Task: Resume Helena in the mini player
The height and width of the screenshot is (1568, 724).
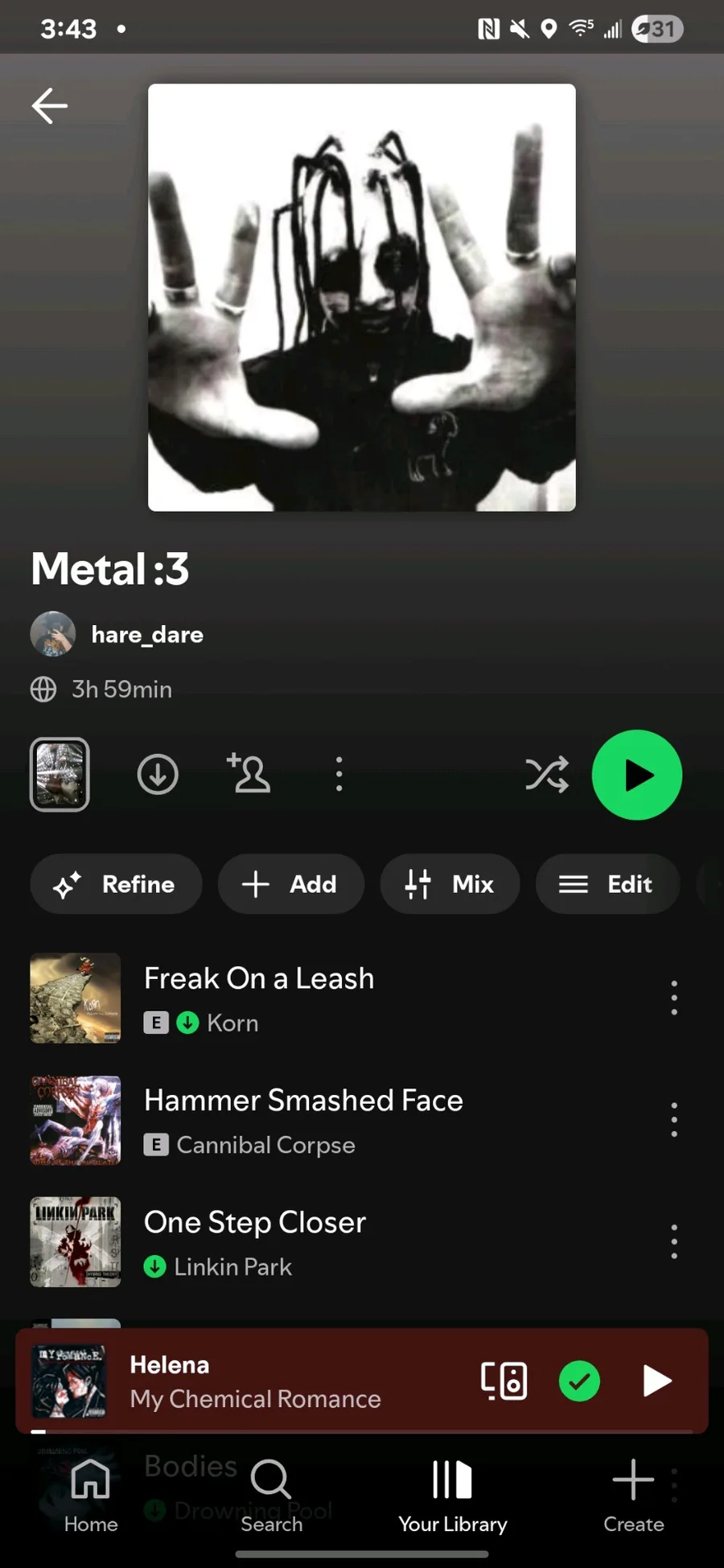Action: point(656,1381)
